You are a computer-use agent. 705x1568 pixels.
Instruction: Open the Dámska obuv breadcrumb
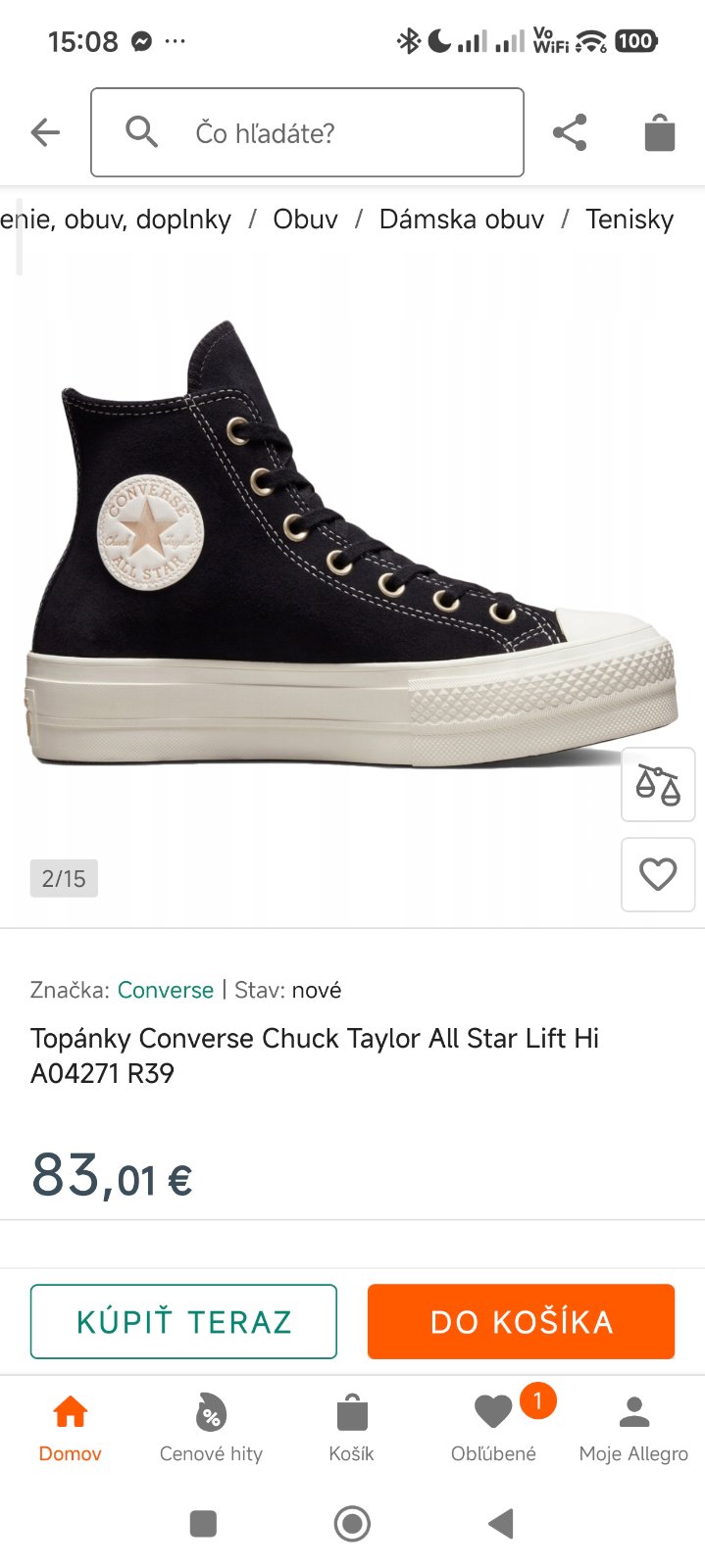click(x=462, y=219)
